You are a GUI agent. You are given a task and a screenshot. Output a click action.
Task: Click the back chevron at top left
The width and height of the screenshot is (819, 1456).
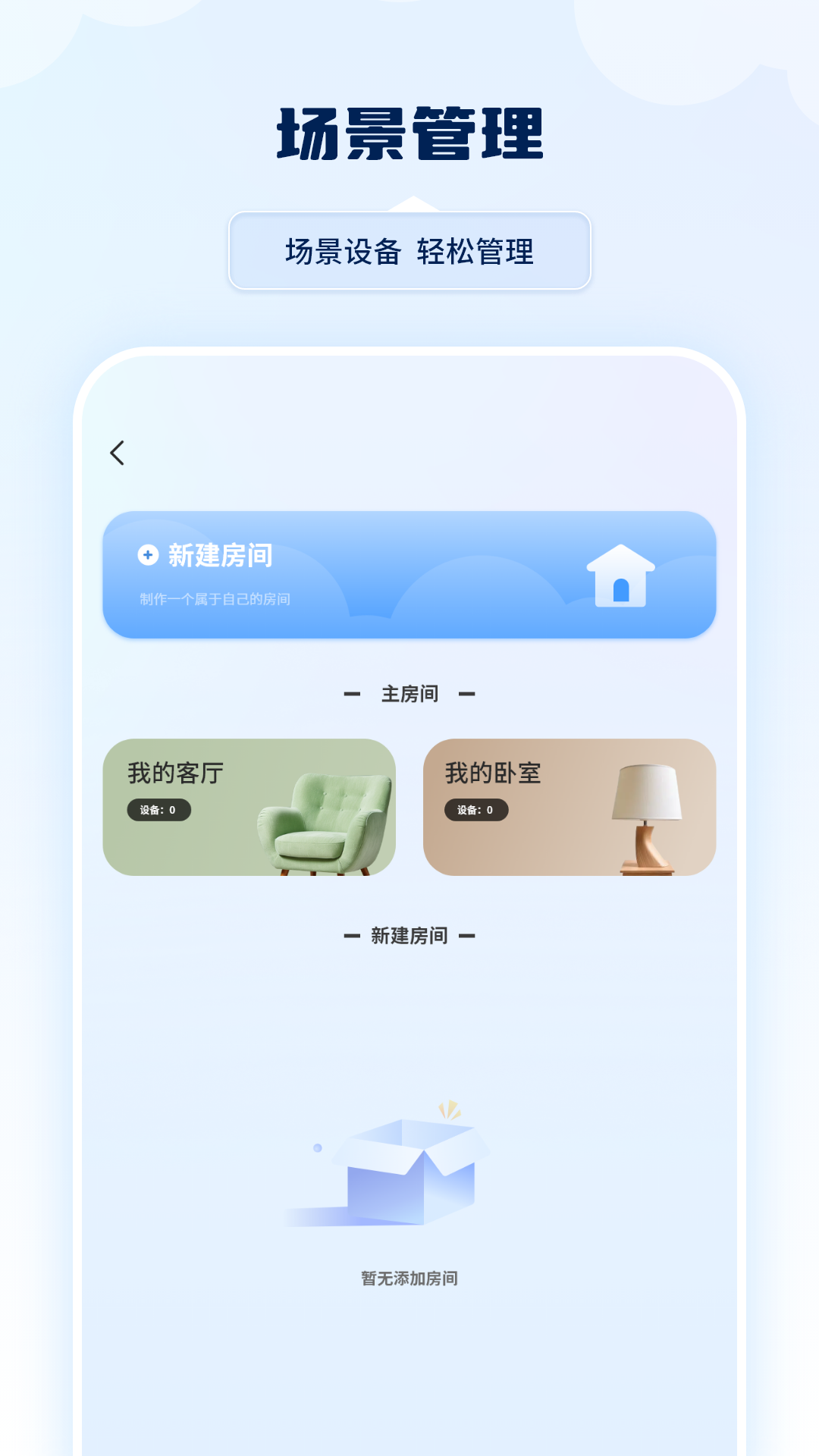pos(115,452)
